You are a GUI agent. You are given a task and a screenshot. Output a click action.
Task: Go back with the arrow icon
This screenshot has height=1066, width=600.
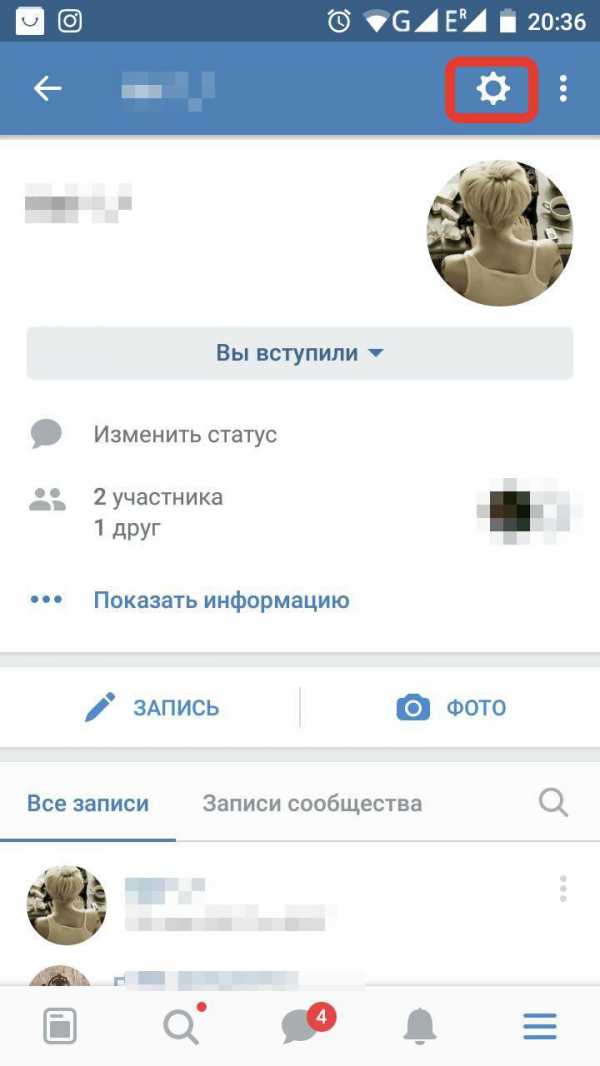tap(48, 89)
